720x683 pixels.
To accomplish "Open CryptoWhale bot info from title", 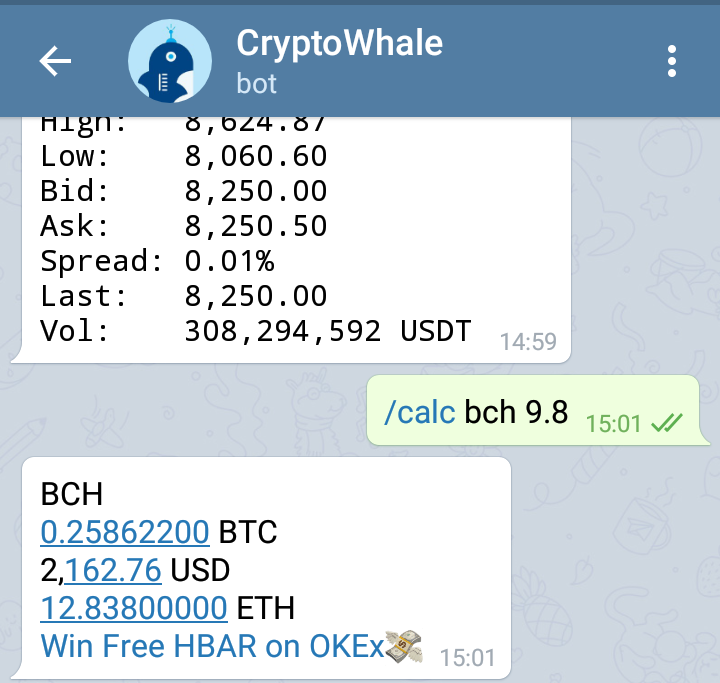I will [338, 44].
